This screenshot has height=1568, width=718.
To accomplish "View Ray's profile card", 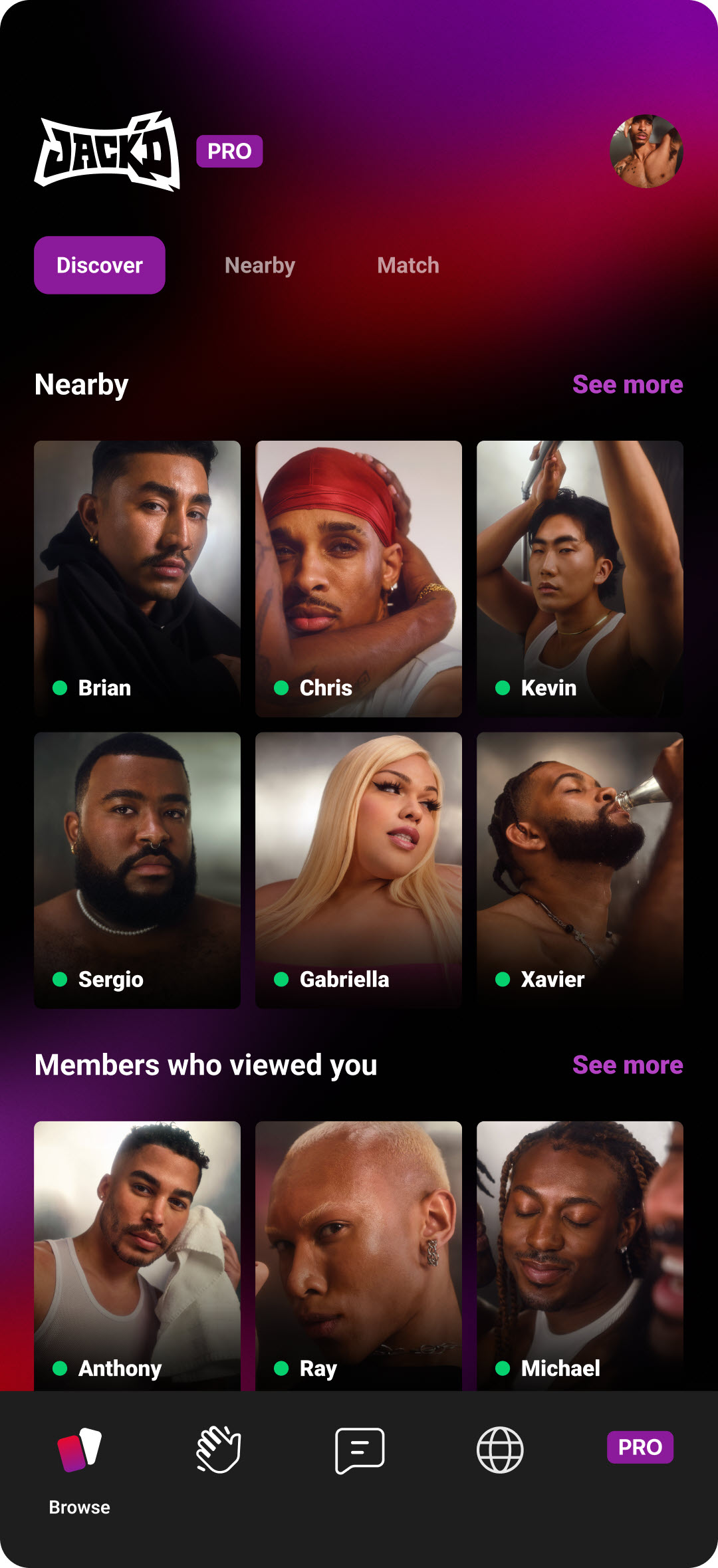I will (358, 1255).
